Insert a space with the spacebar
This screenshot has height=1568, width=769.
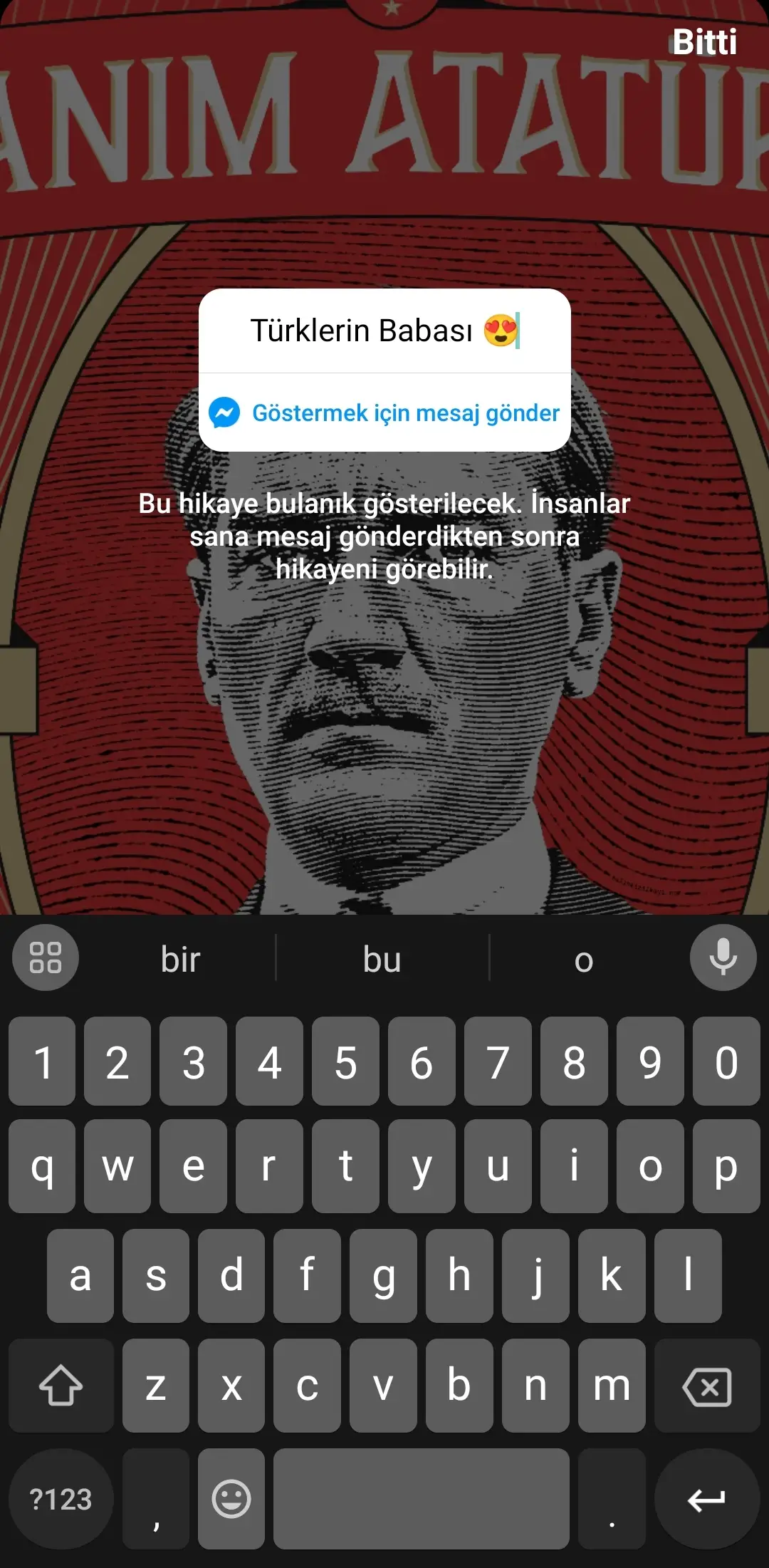(422, 1499)
